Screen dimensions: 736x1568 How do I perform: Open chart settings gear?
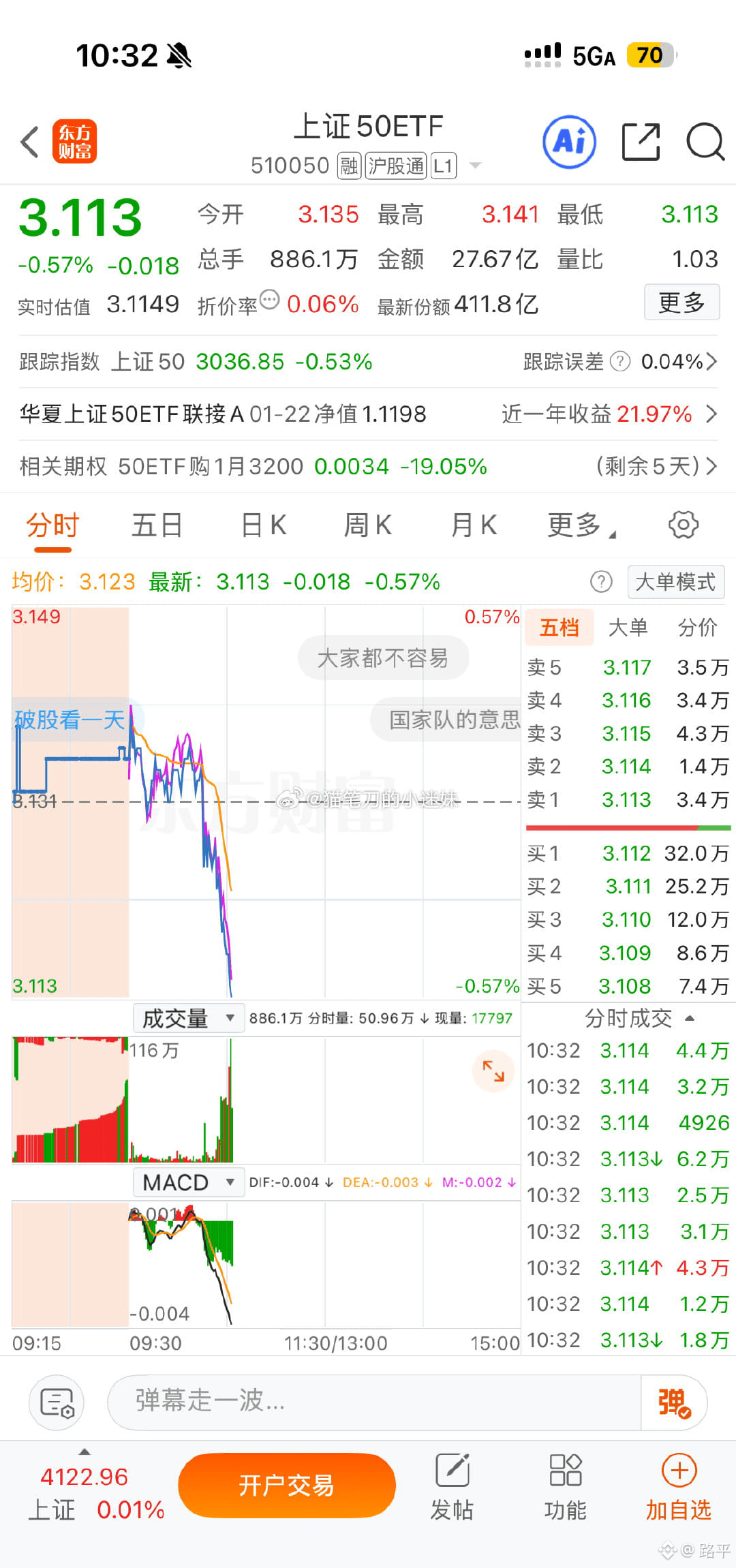[x=683, y=525]
